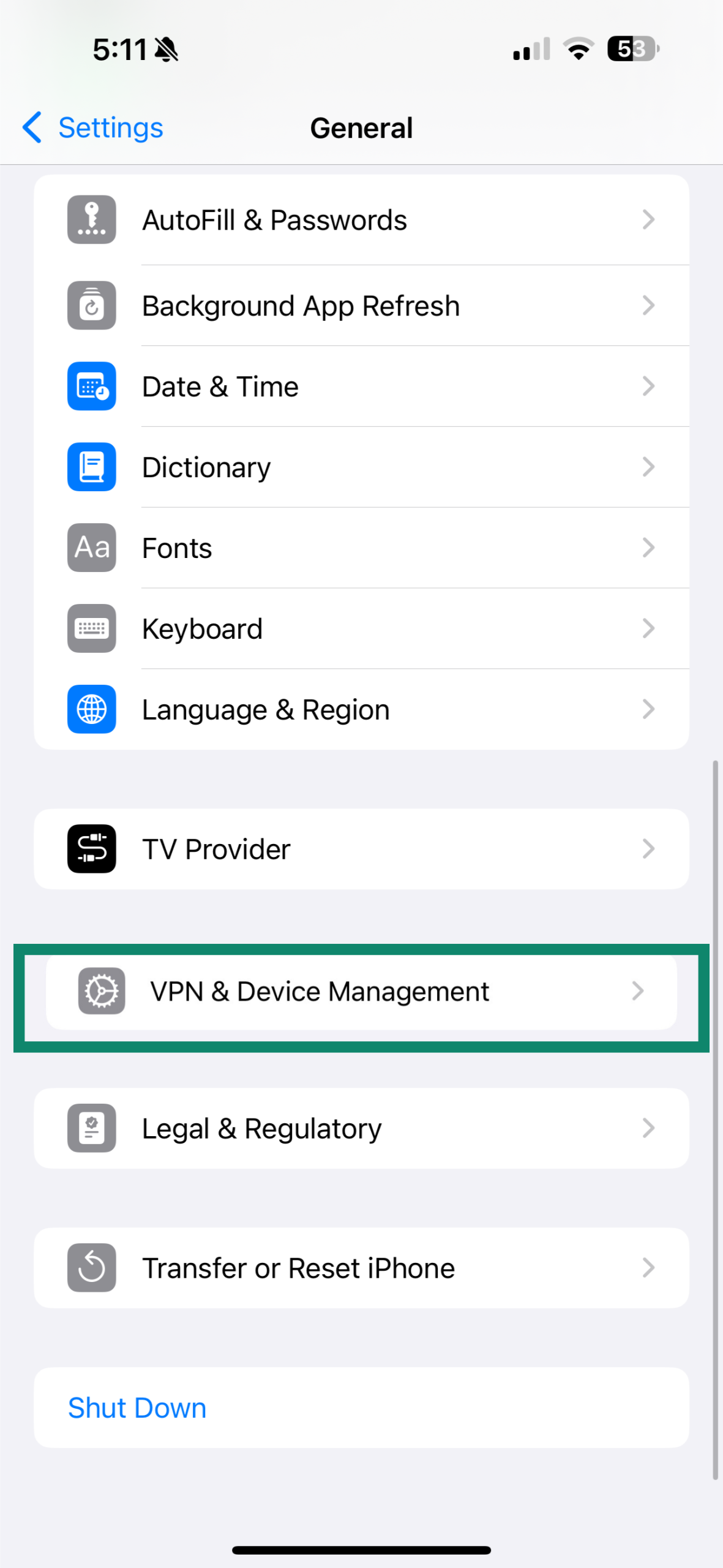Select the Fonts Aa icon

(x=91, y=548)
